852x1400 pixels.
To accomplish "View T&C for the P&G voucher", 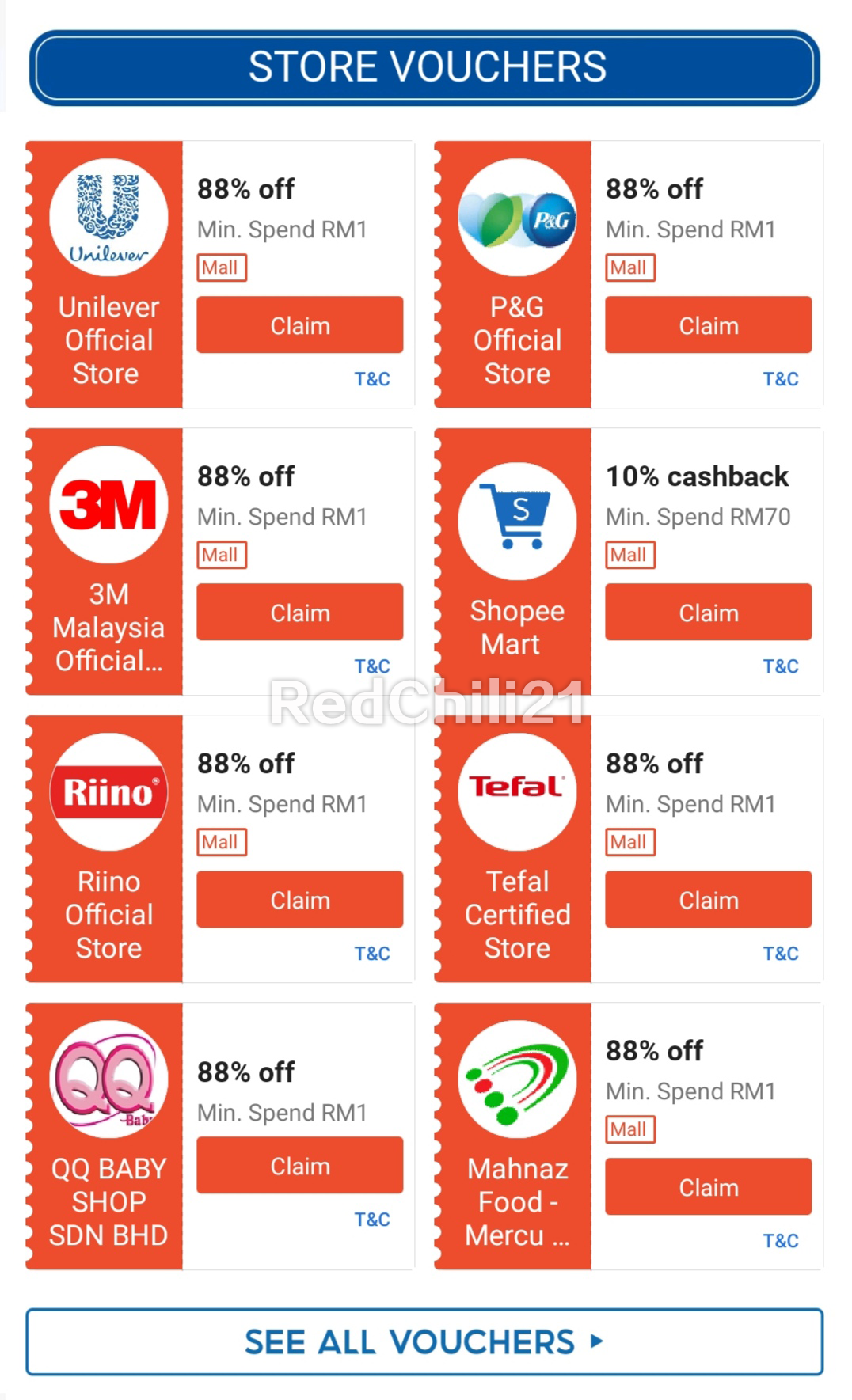I will (780, 379).
